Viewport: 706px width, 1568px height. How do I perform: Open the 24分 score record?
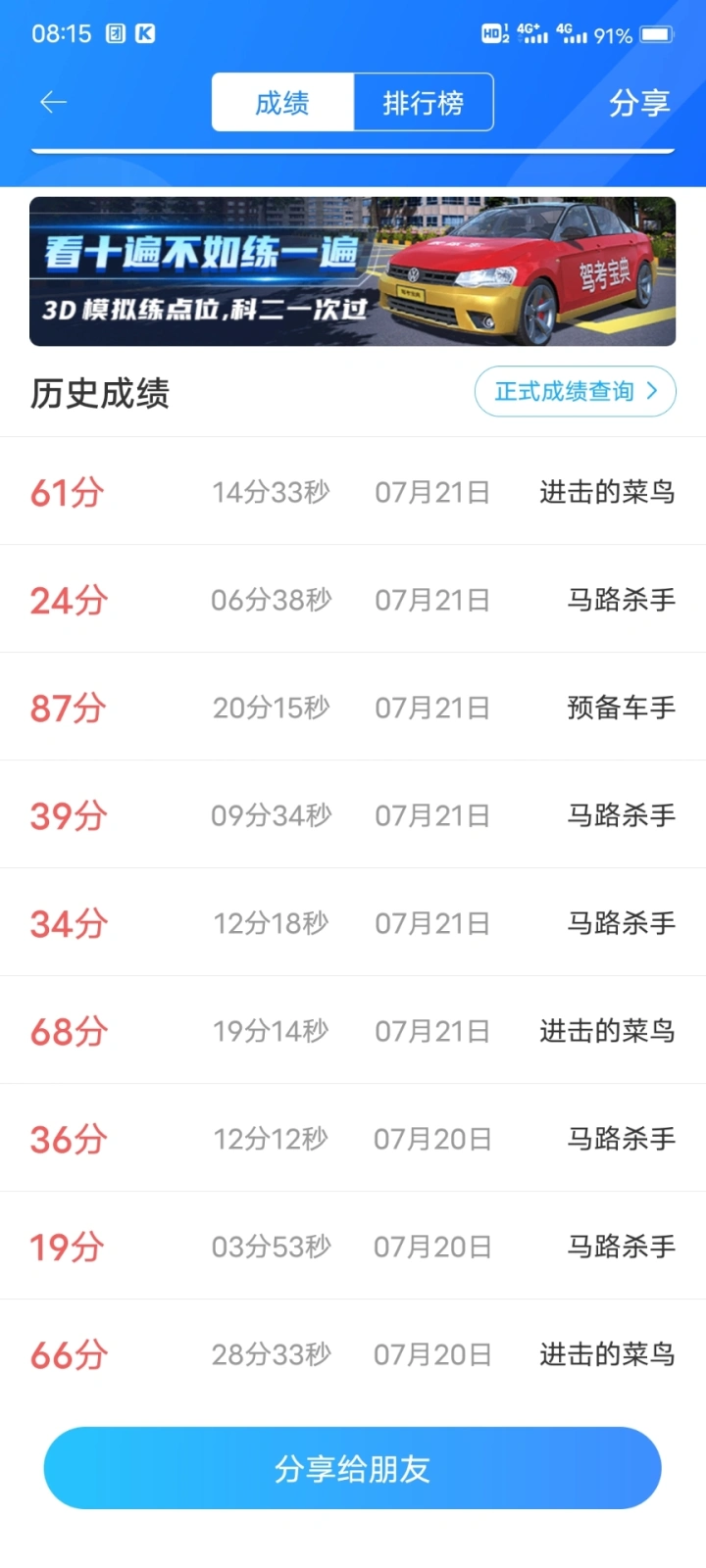click(x=353, y=599)
